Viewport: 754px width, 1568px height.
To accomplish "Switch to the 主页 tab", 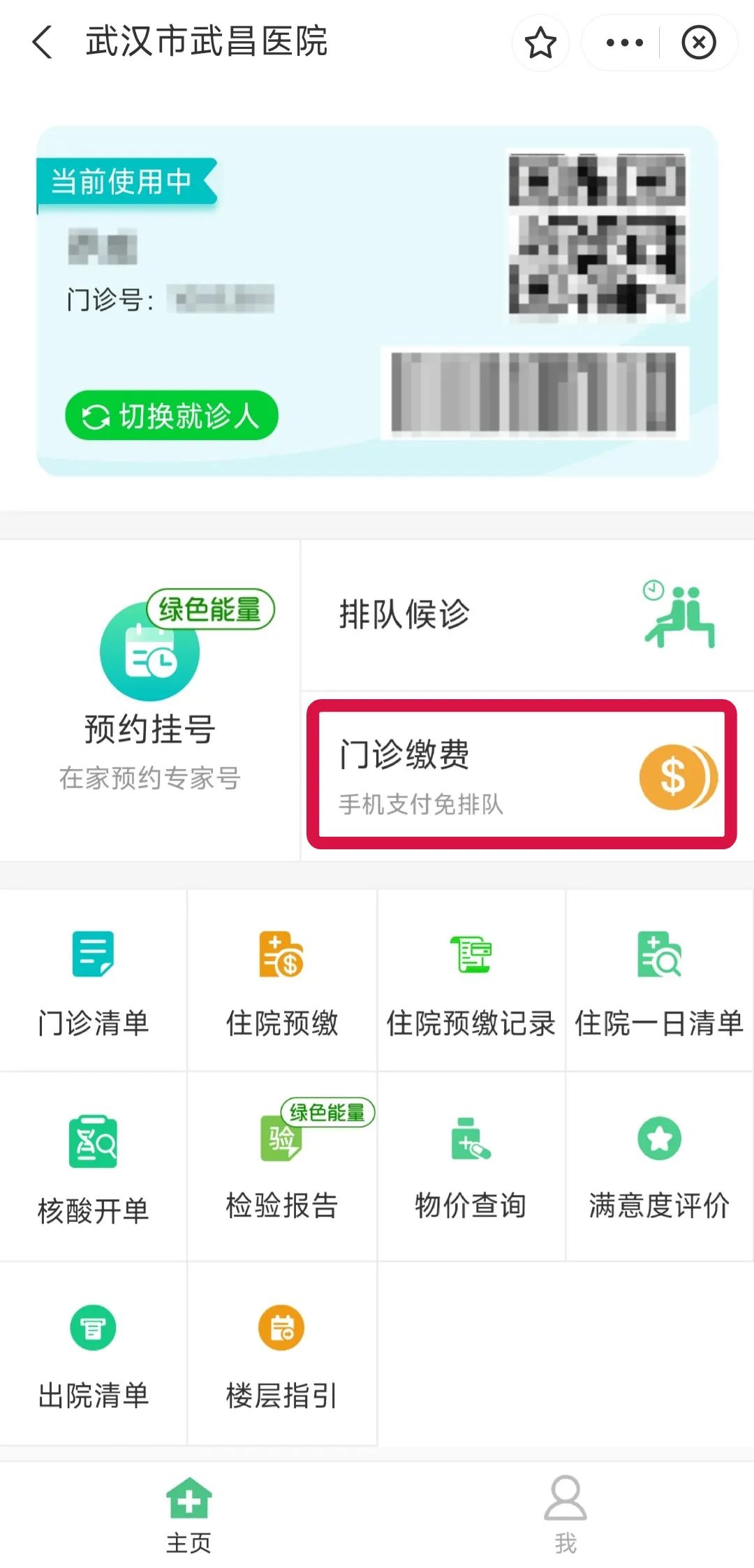I will click(x=188, y=1513).
